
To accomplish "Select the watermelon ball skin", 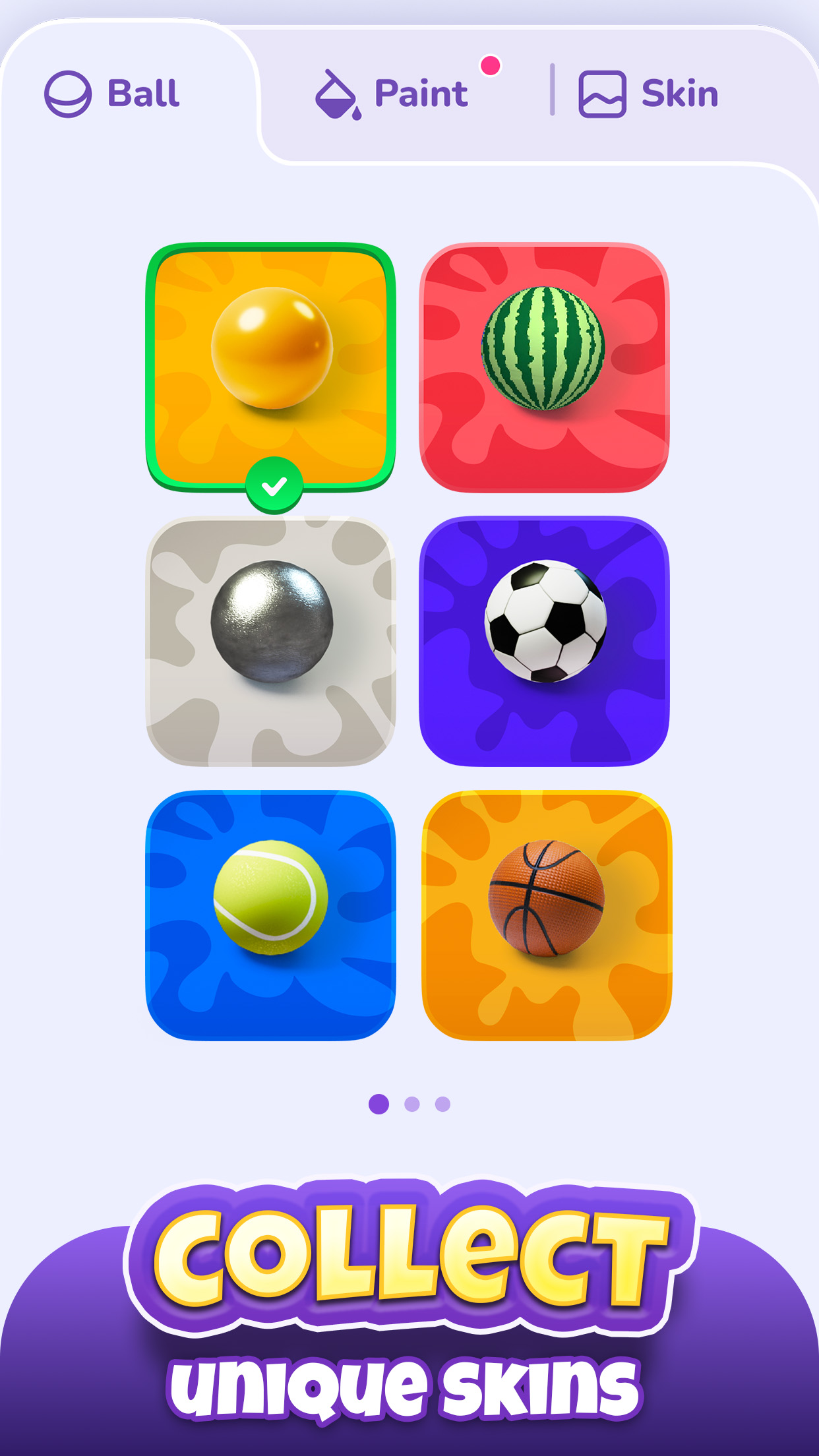I will [x=544, y=367].
